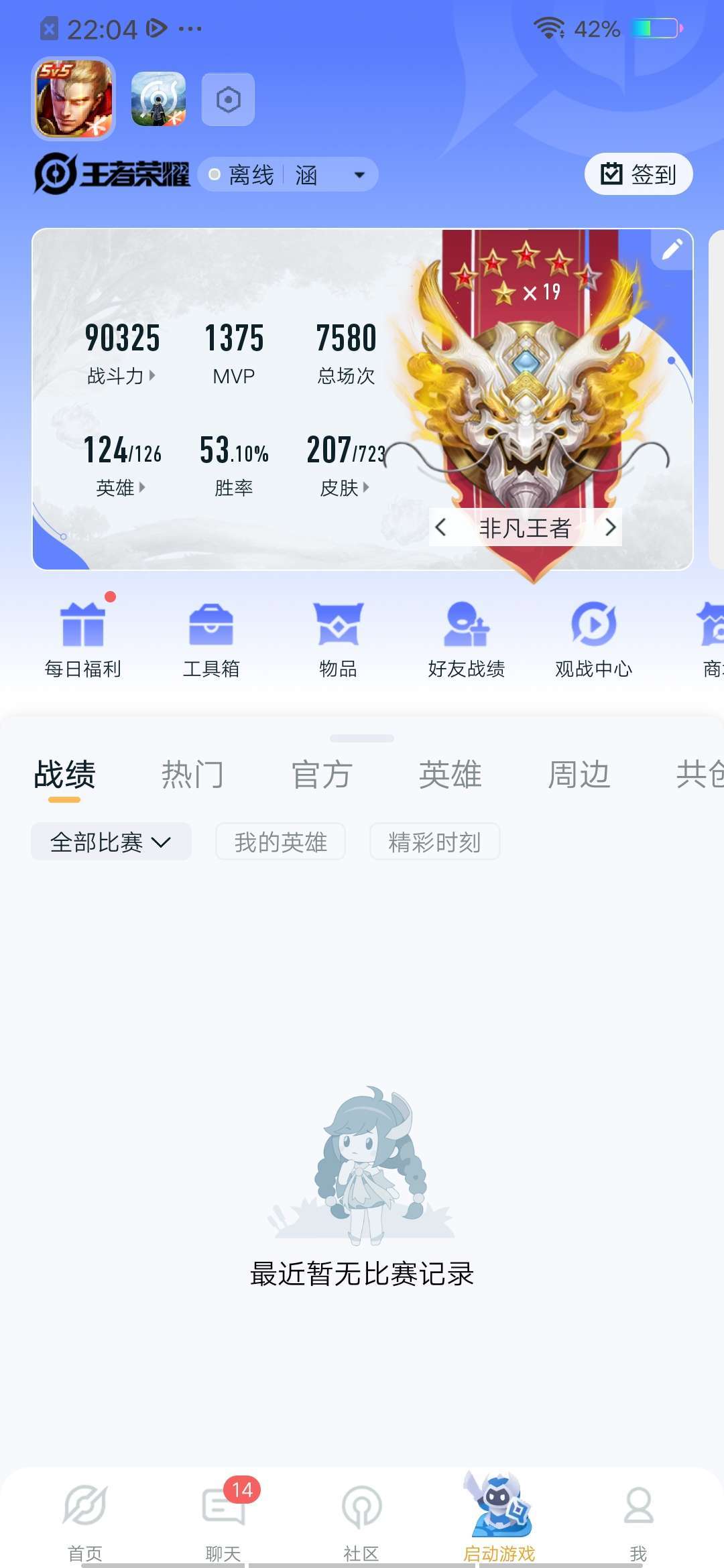This screenshot has width=724, height=1568.
Task: Expand the 全部比赛 match filter
Action: (111, 842)
